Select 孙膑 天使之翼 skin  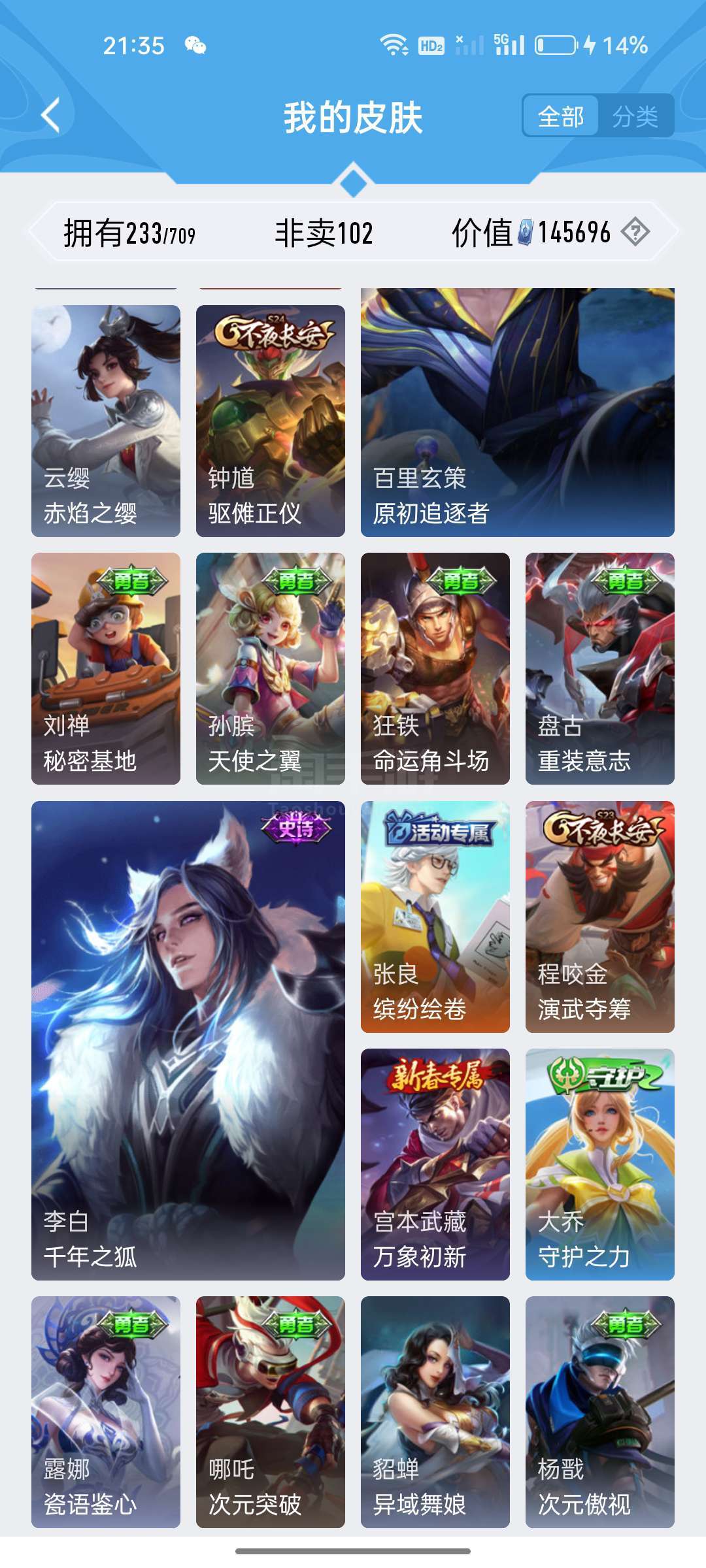(271, 668)
